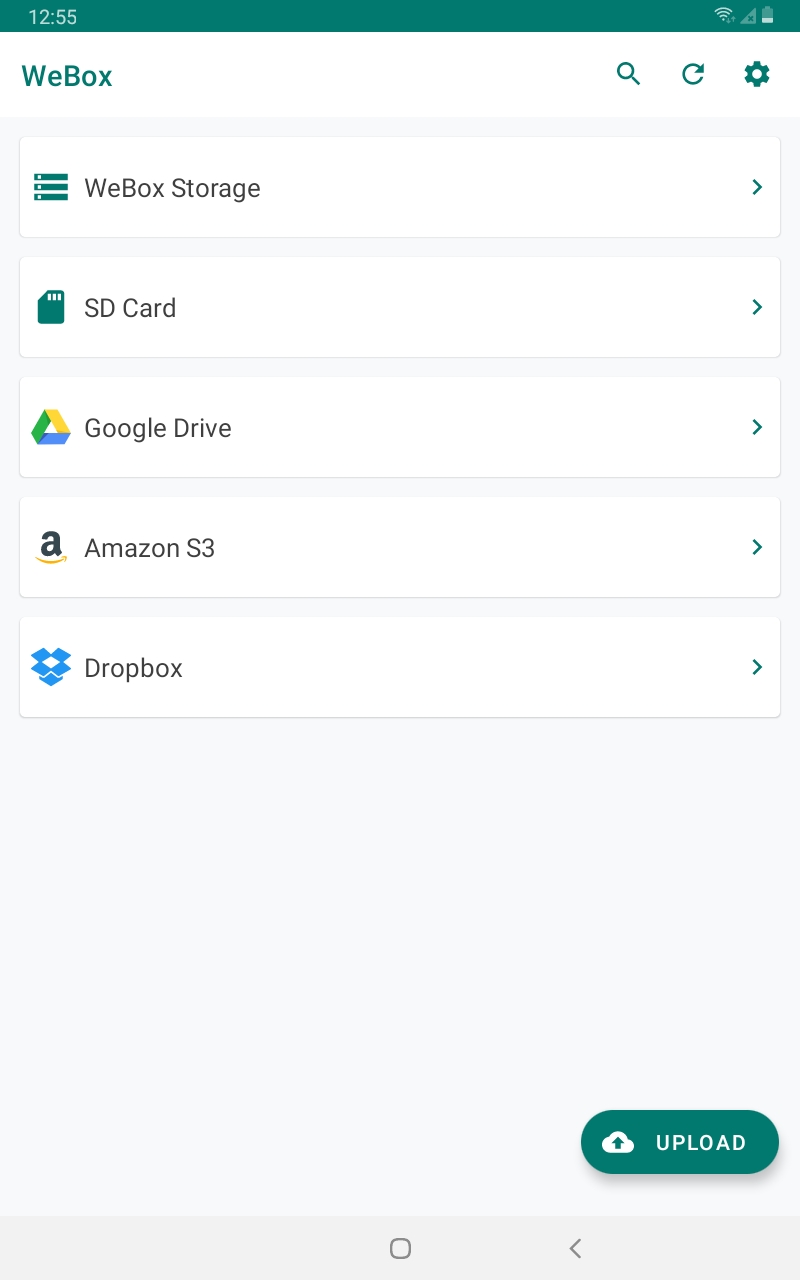Viewport: 800px width, 1280px height.
Task: Open WeBox Storage
Action: 400,187
